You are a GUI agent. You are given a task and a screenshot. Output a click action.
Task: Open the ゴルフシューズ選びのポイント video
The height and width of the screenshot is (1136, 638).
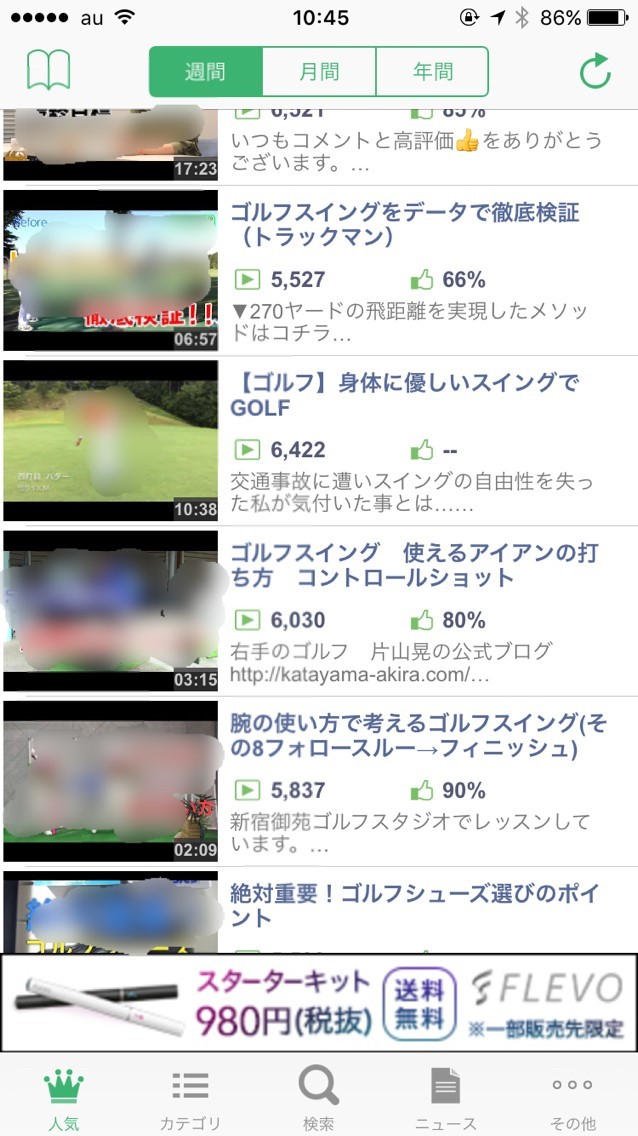click(319, 910)
